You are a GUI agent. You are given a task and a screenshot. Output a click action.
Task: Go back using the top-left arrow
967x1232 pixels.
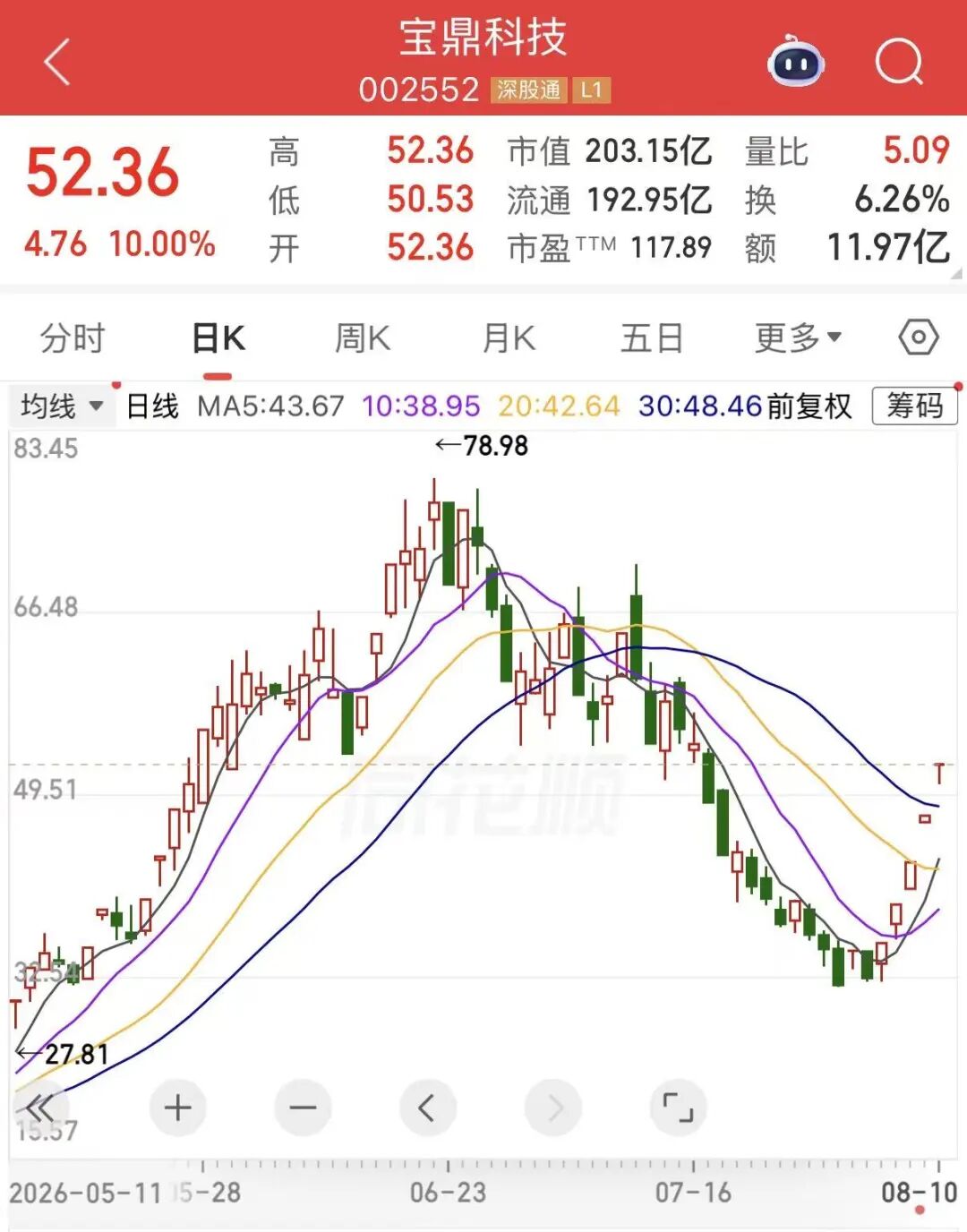(x=56, y=62)
